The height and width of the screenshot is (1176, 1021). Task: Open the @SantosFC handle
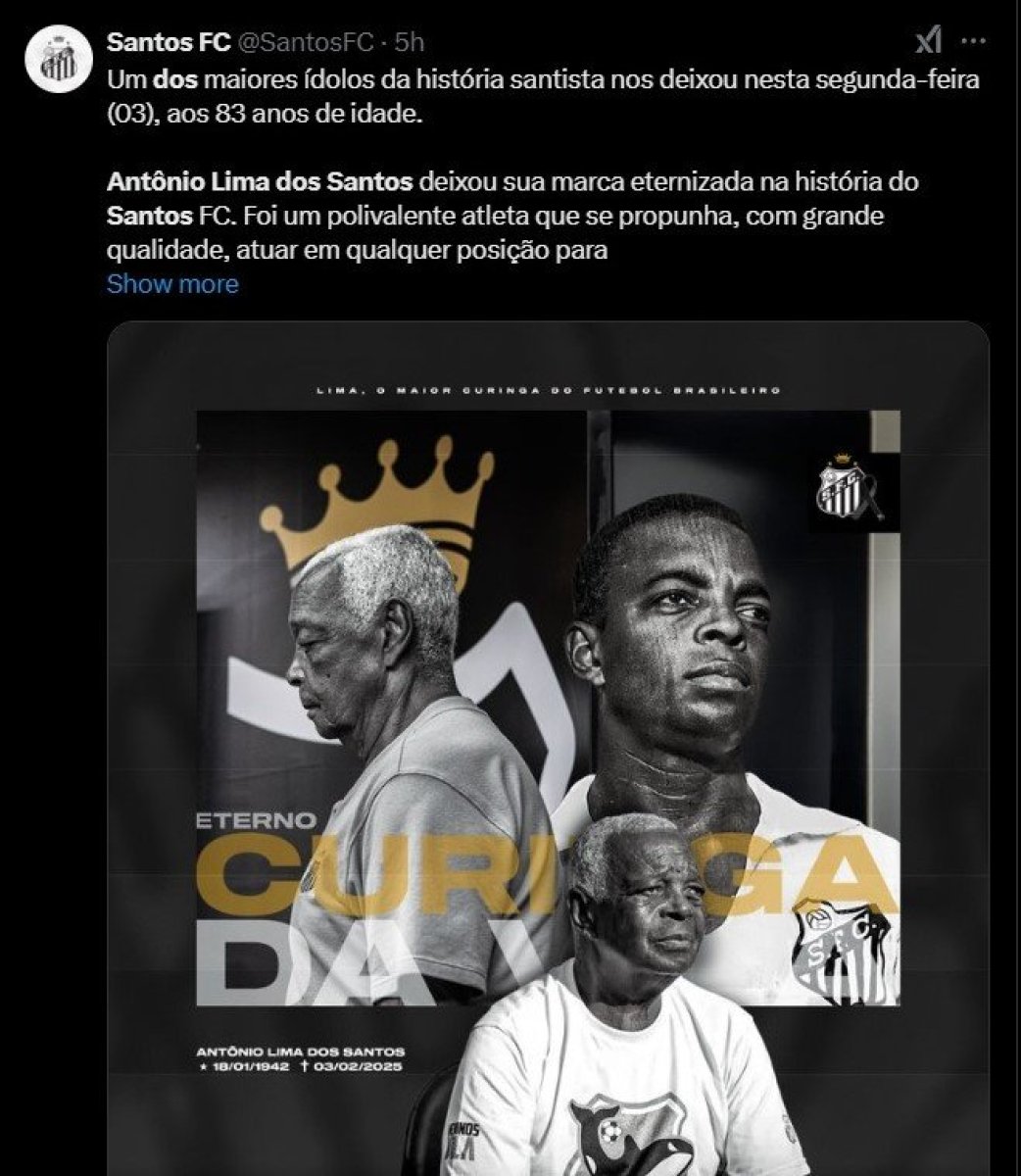click(x=307, y=41)
